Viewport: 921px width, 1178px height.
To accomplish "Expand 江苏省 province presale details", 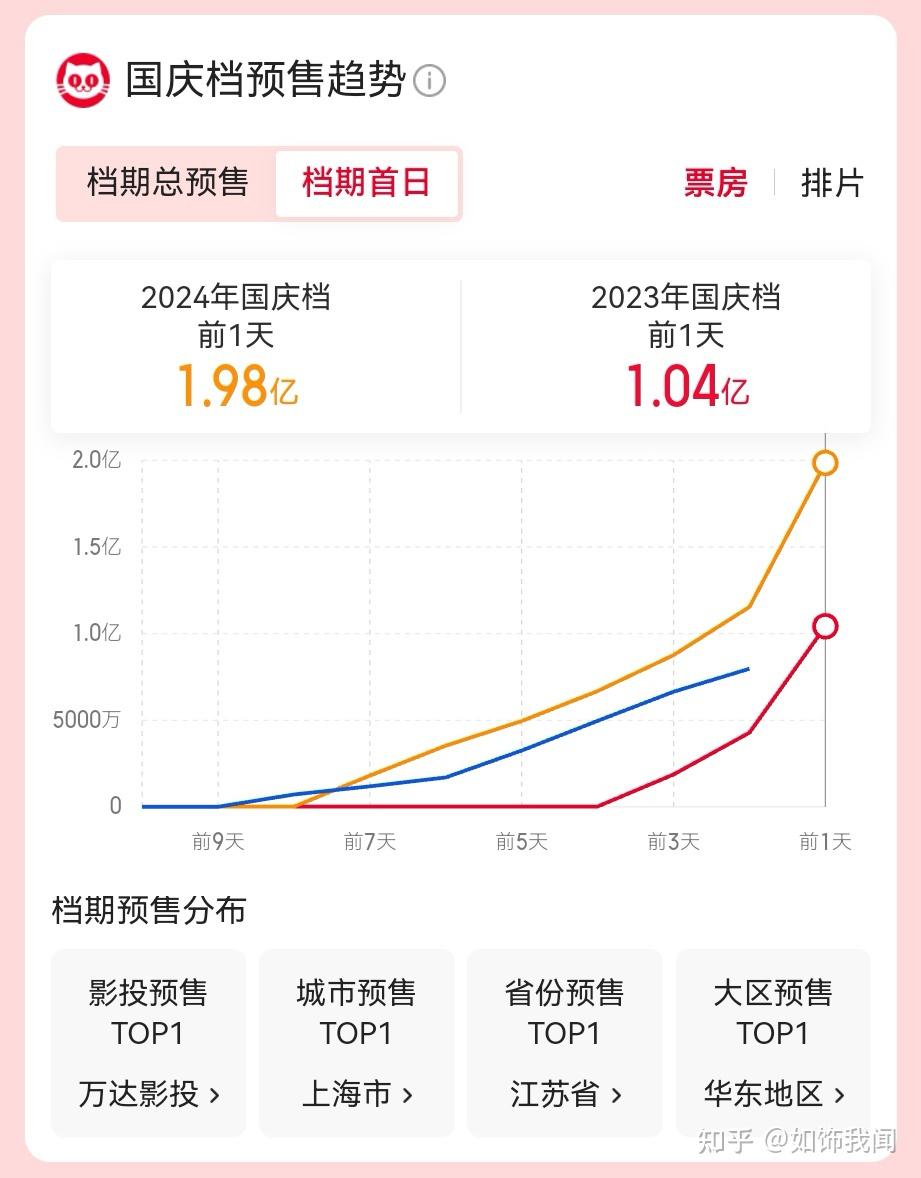I will pos(618,1095).
